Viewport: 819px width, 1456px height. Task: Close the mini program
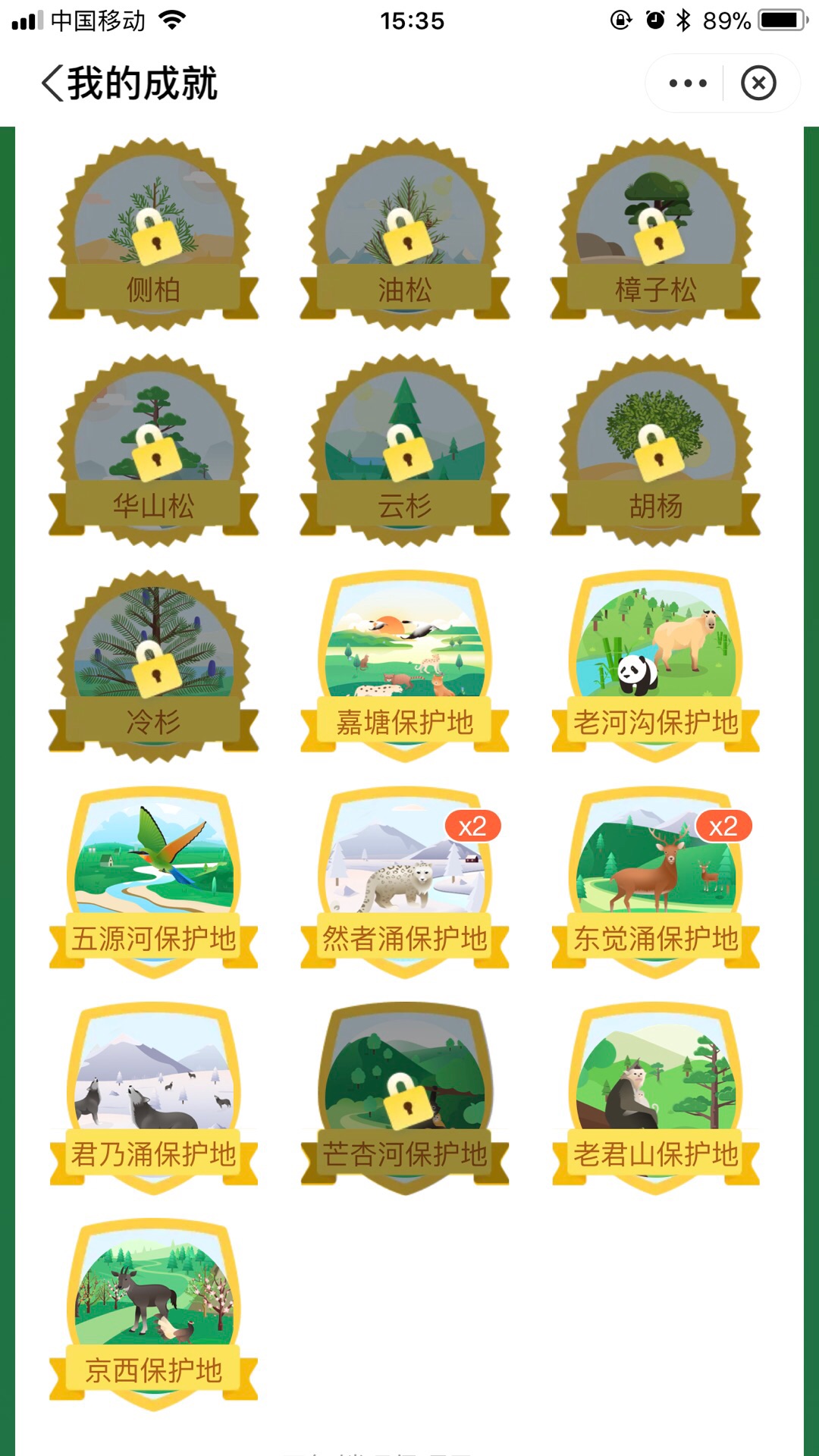(x=758, y=83)
